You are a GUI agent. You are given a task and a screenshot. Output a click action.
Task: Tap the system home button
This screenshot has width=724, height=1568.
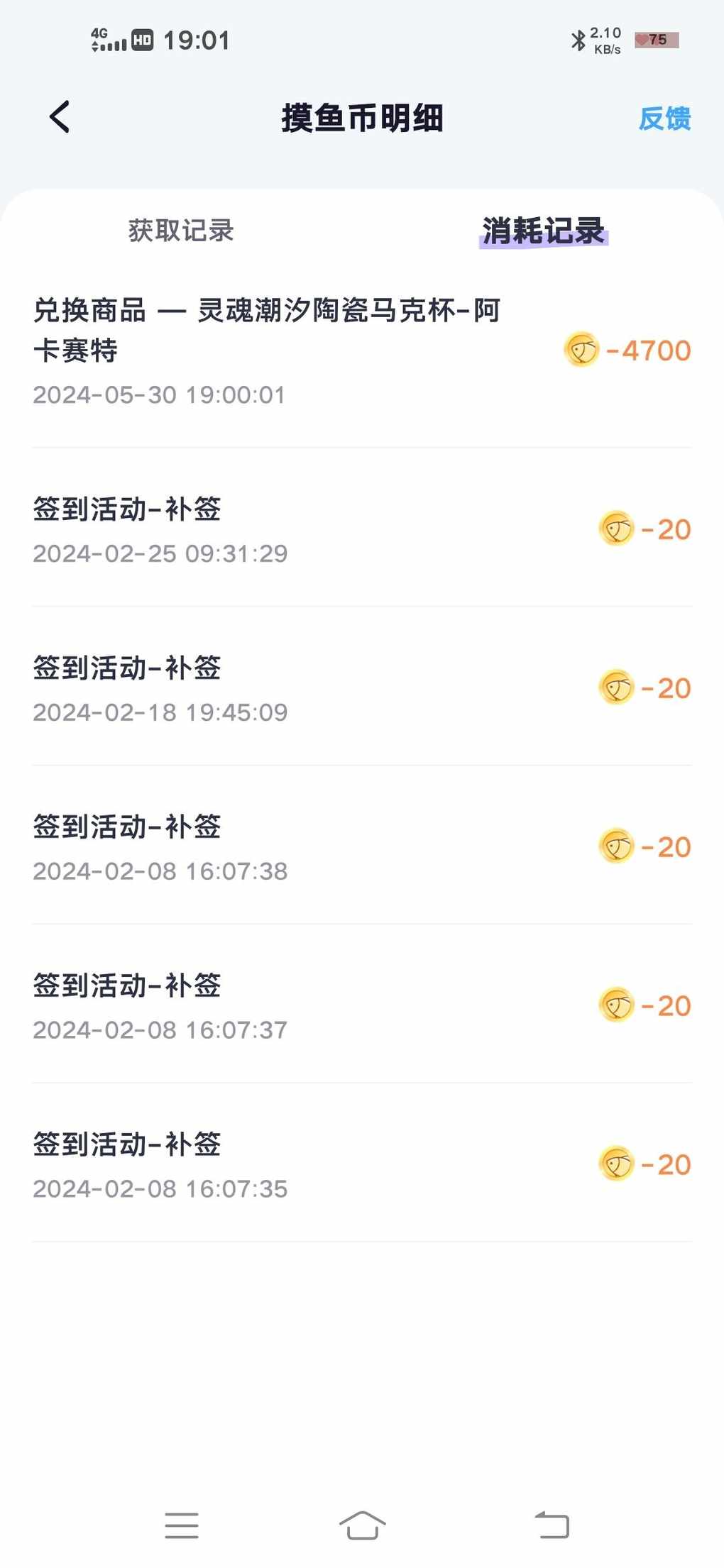(x=362, y=1525)
